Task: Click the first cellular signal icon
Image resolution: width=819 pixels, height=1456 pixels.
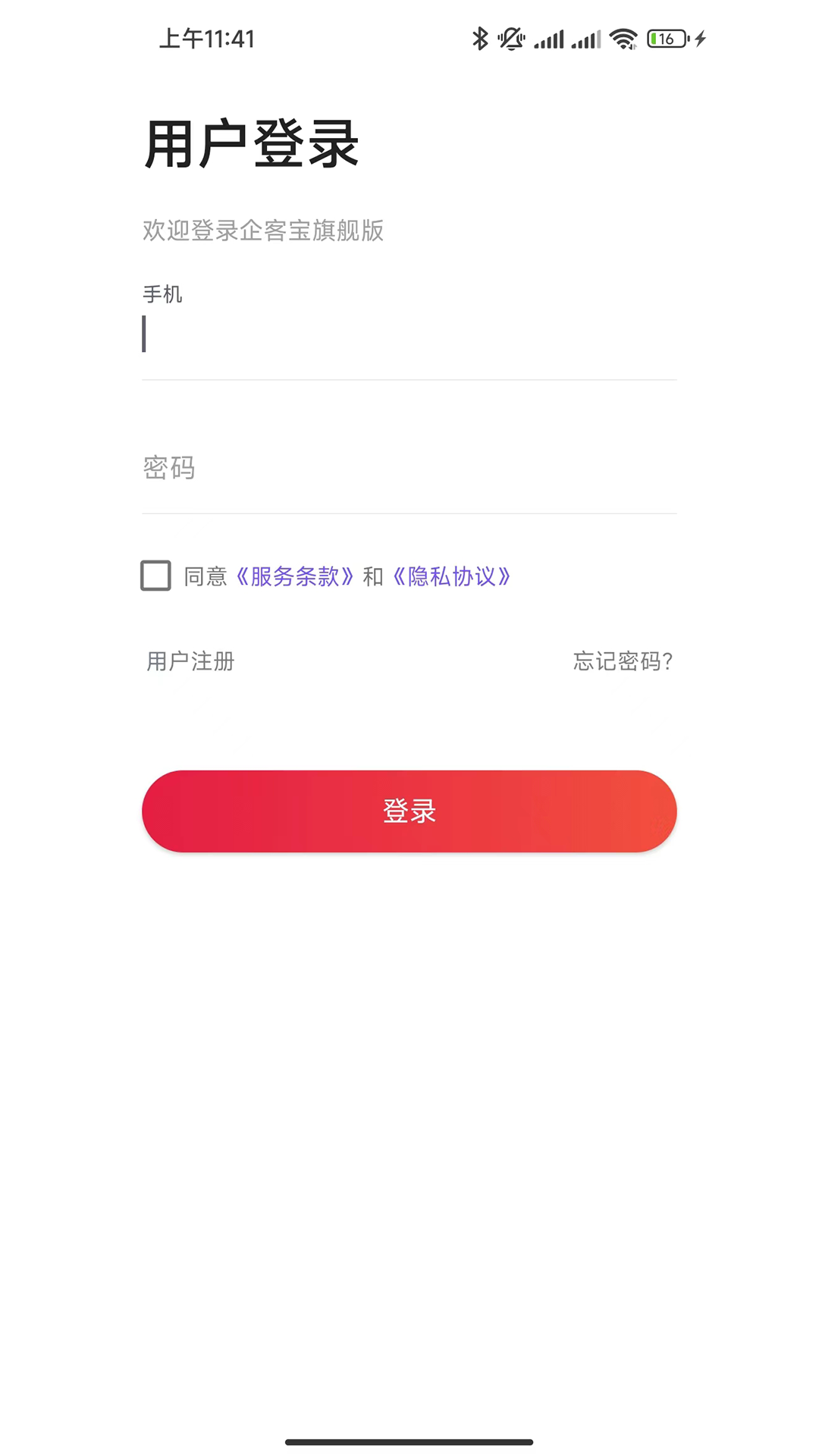Action: pos(550,38)
